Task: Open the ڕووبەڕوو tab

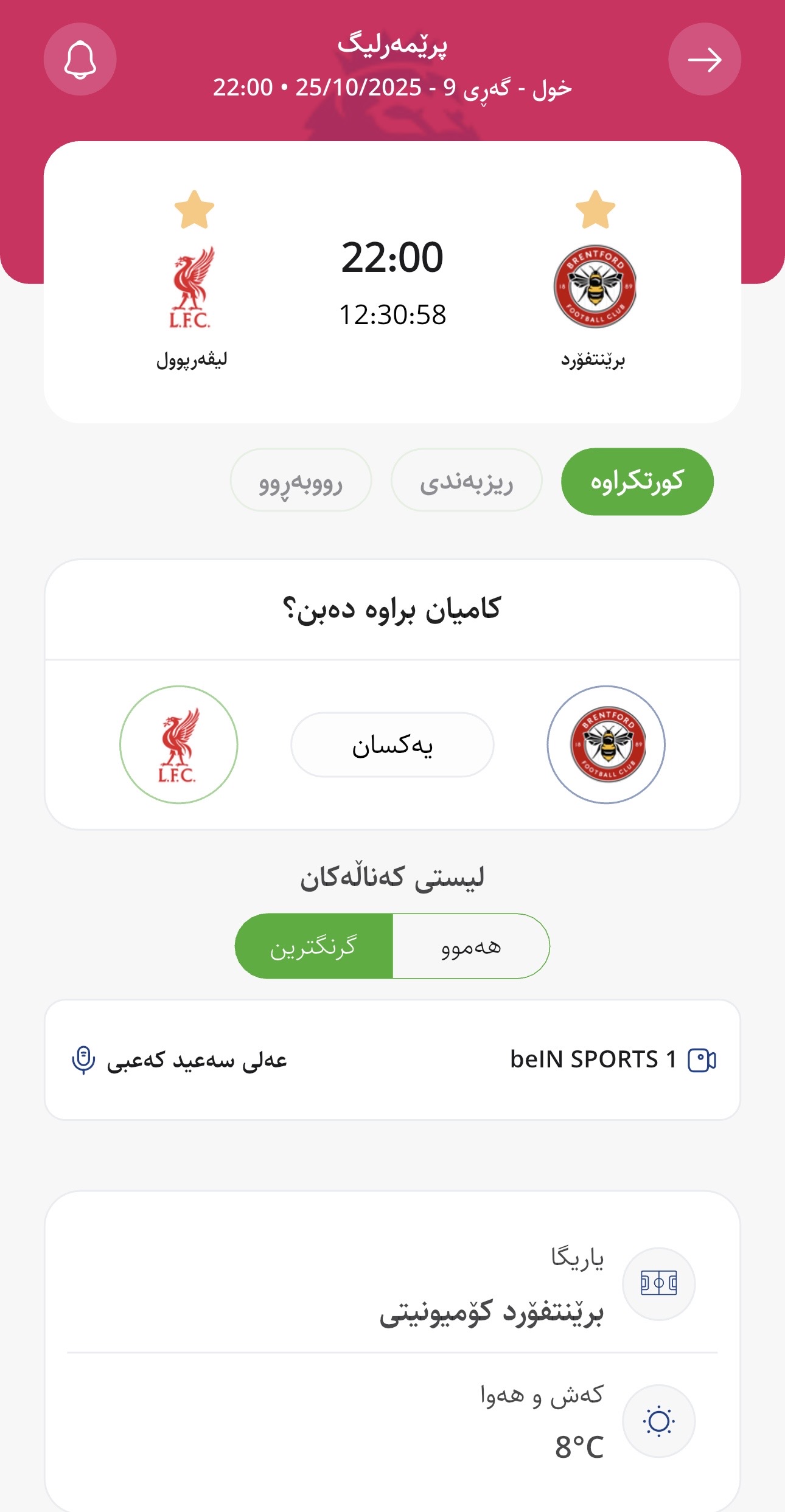Action: [x=301, y=482]
